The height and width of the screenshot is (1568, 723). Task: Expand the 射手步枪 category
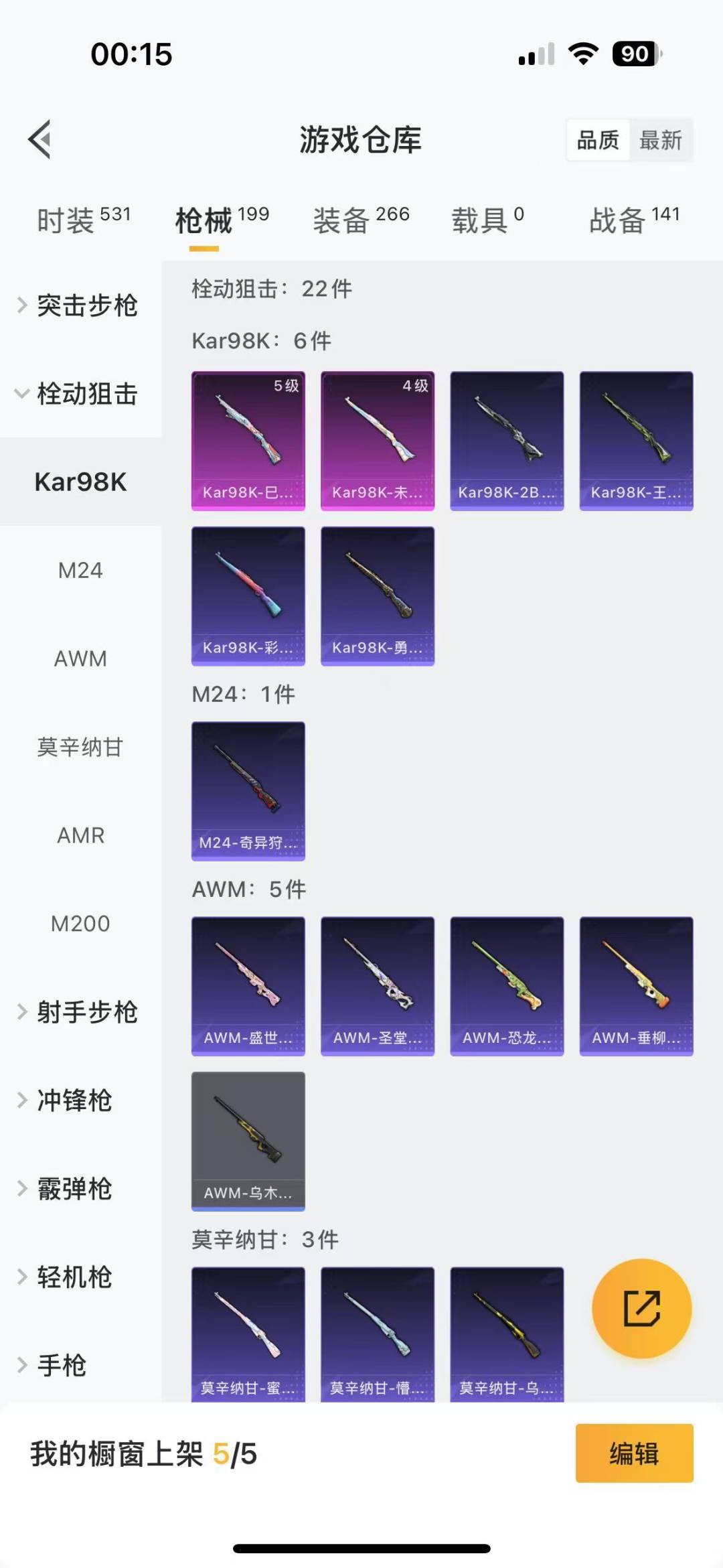coord(79,1012)
